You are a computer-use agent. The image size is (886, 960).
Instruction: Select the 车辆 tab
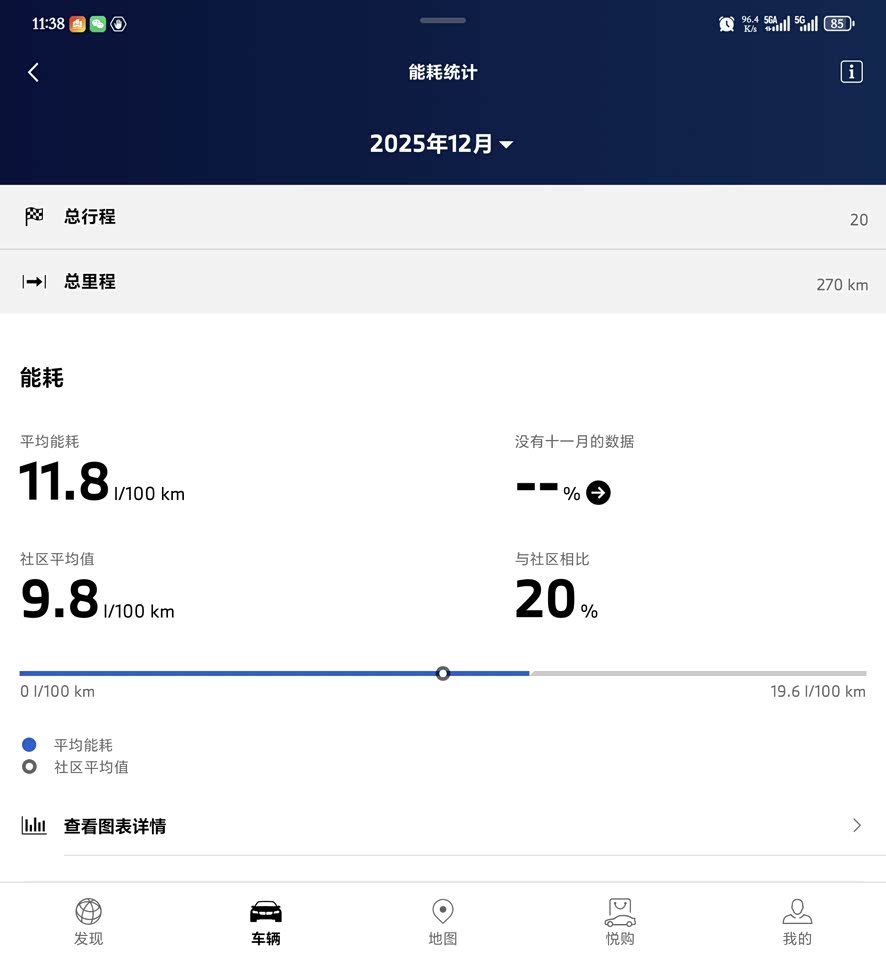[x=266, y=921]
